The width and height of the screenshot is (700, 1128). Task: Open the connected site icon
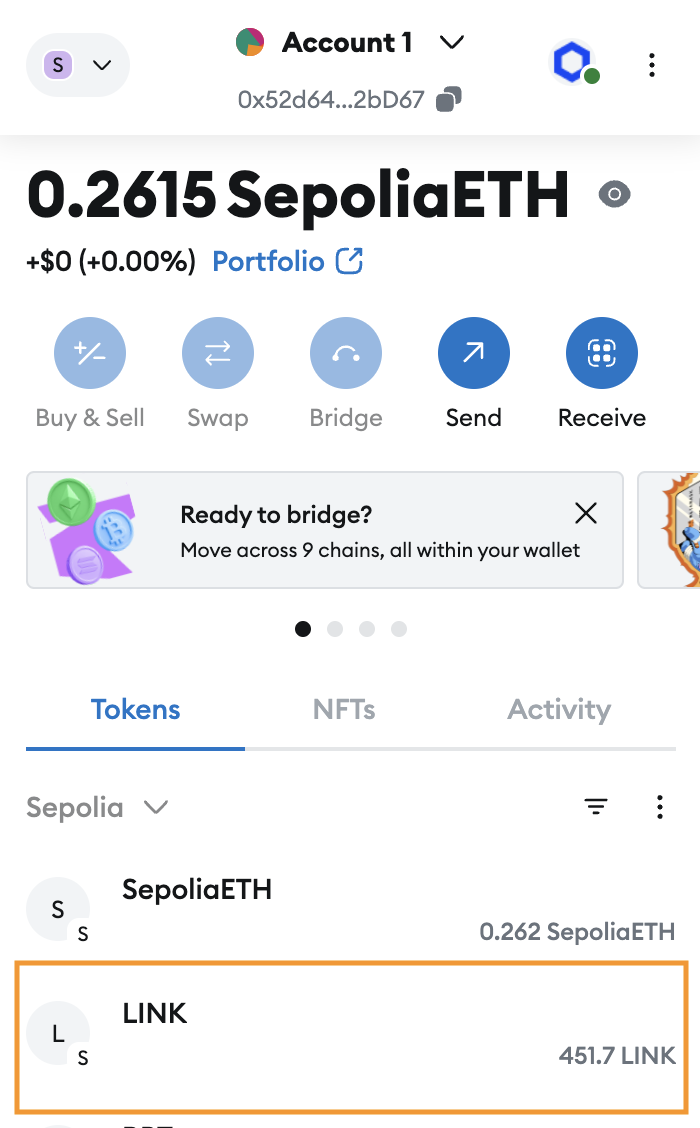tap(573, 65)
